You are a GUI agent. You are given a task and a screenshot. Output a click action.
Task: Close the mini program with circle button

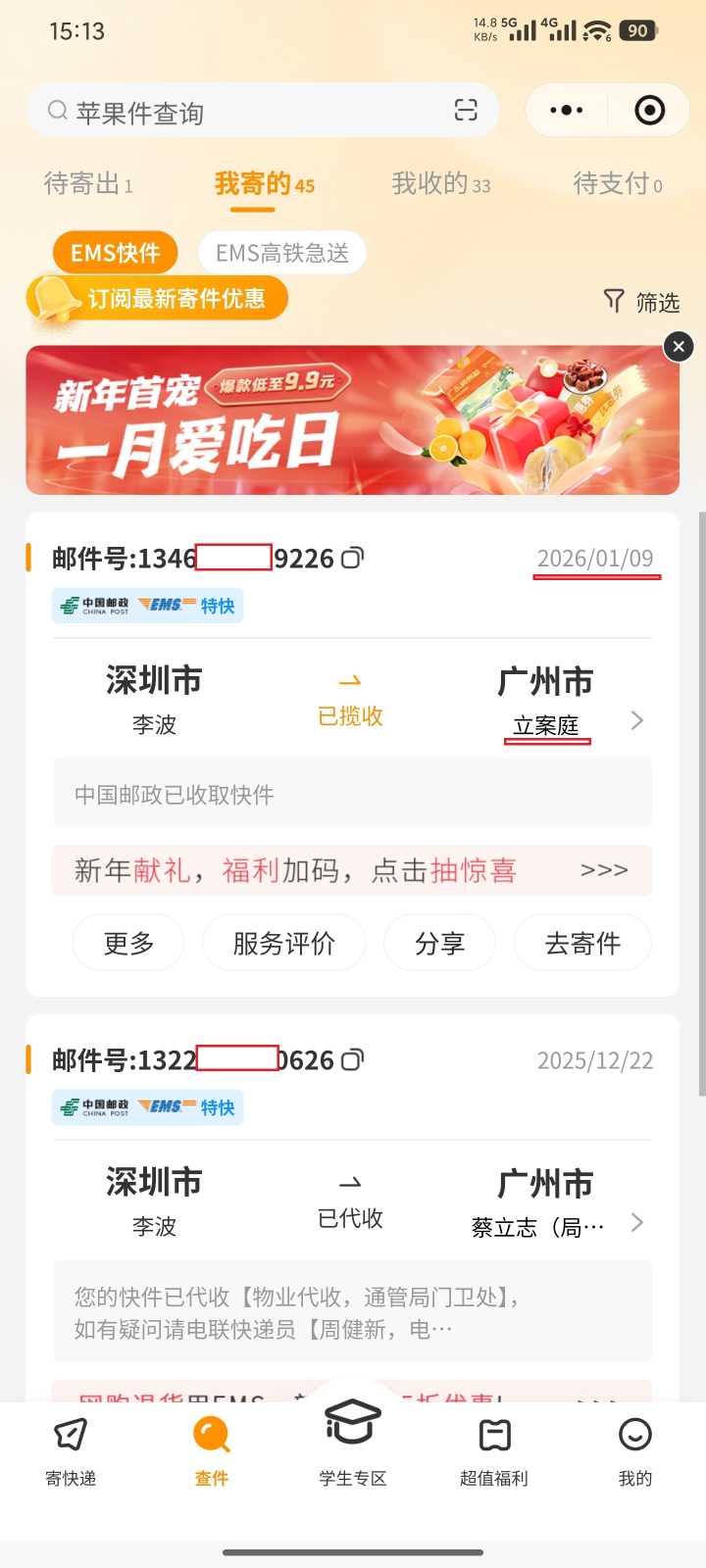pyautogui.click(x=649, y=111)
